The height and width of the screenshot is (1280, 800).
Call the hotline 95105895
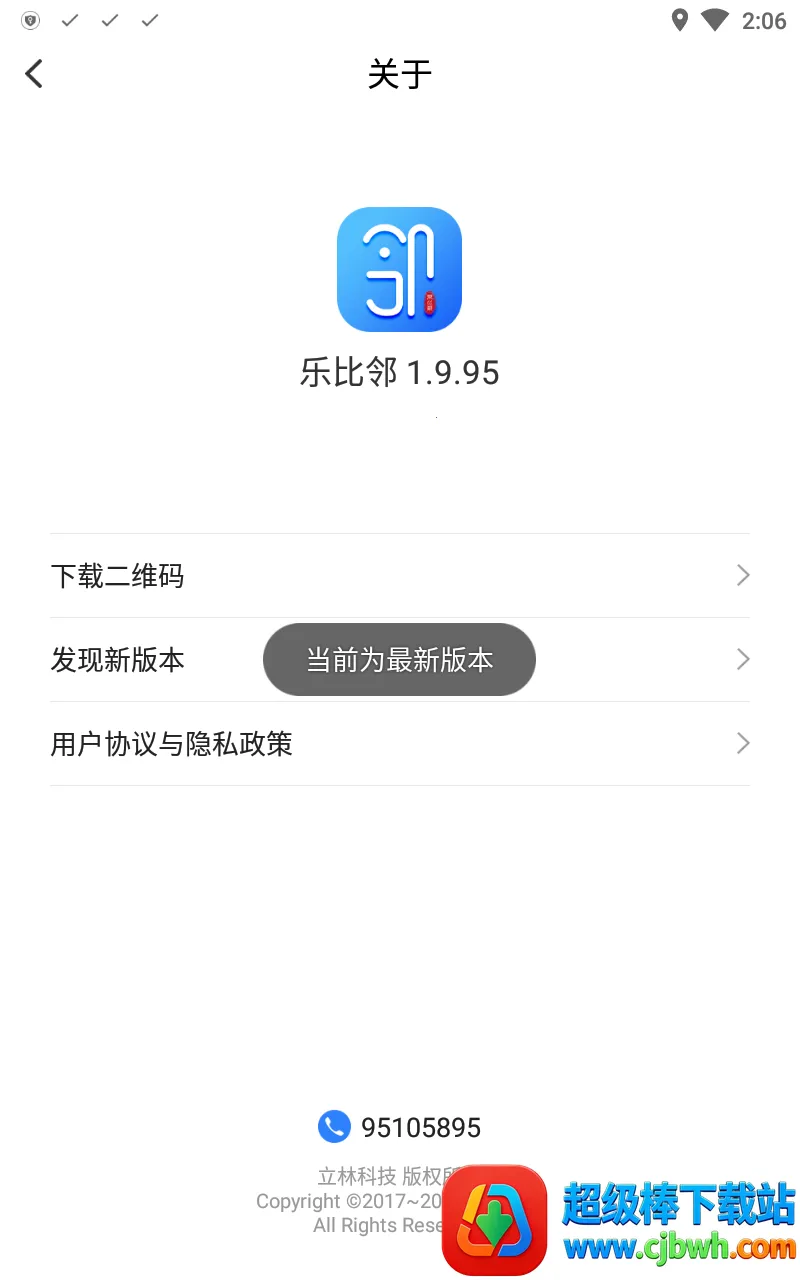400,1127
